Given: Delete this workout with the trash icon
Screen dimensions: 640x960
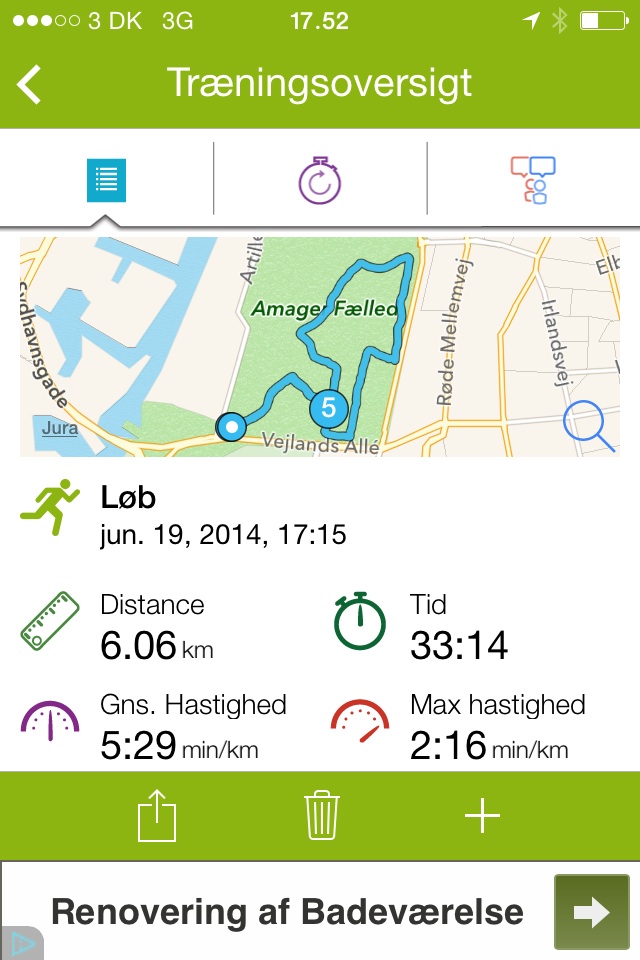Looking at the screenshot, I should pyautogui.click(x=322, y=816).
